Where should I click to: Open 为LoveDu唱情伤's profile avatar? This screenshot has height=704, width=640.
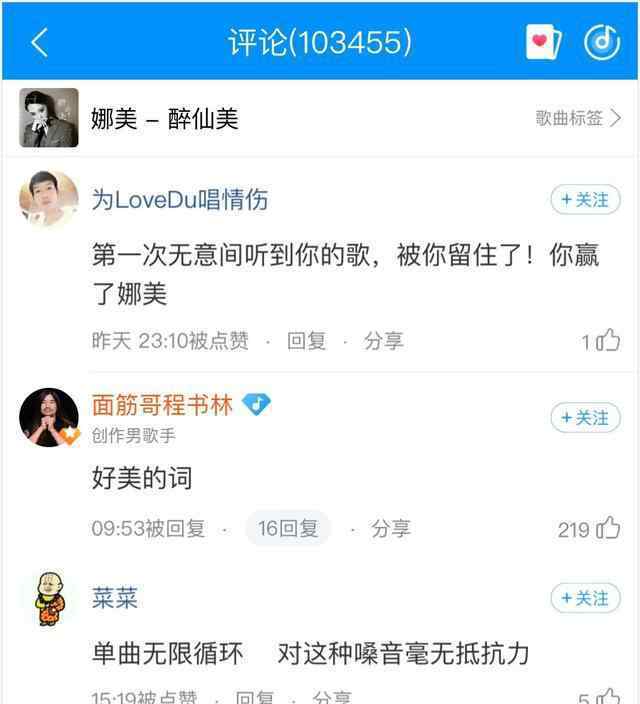(48, 200)
